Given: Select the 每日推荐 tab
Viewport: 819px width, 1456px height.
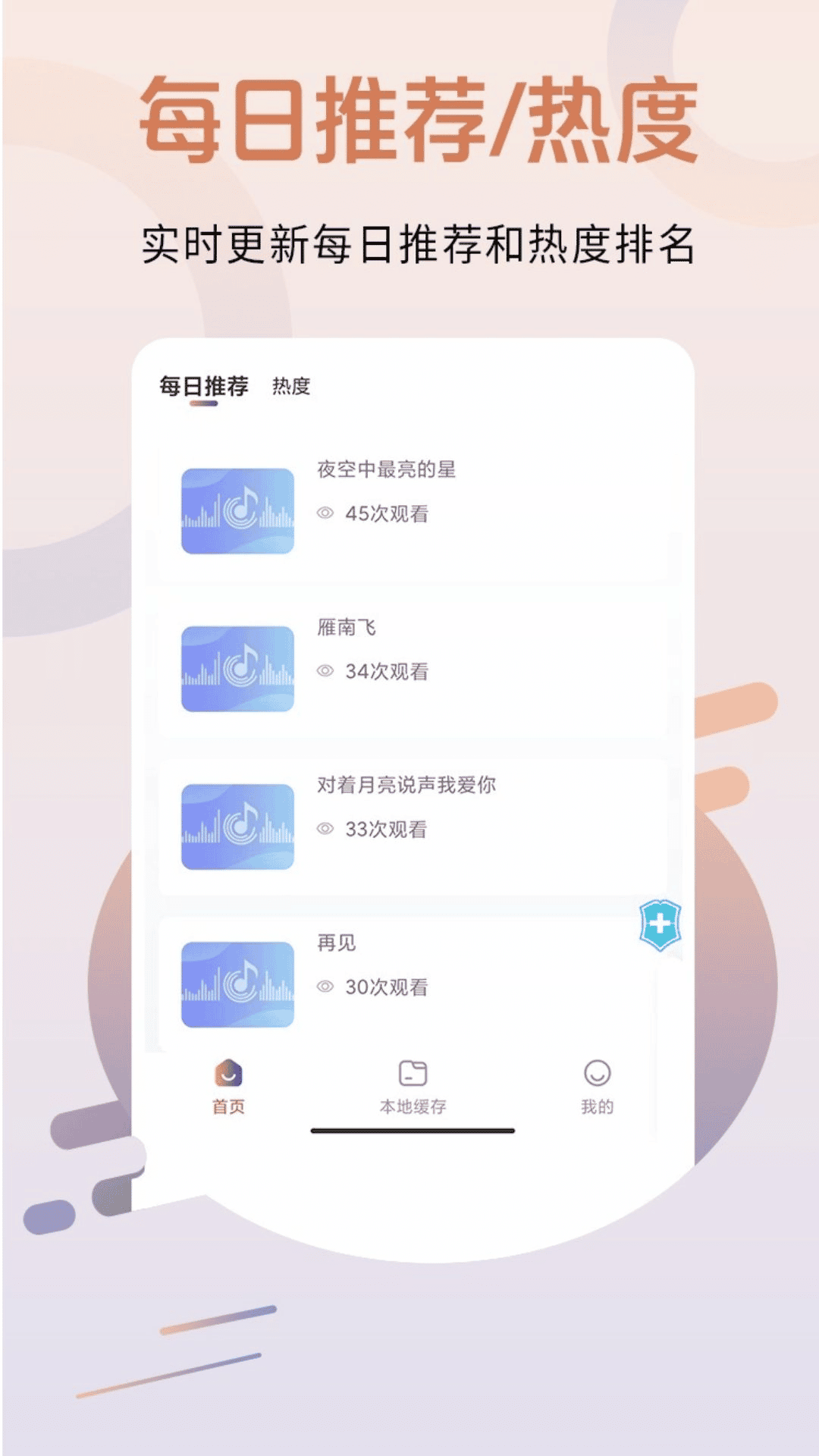Looking at the screenshot, I should (201, 384).
